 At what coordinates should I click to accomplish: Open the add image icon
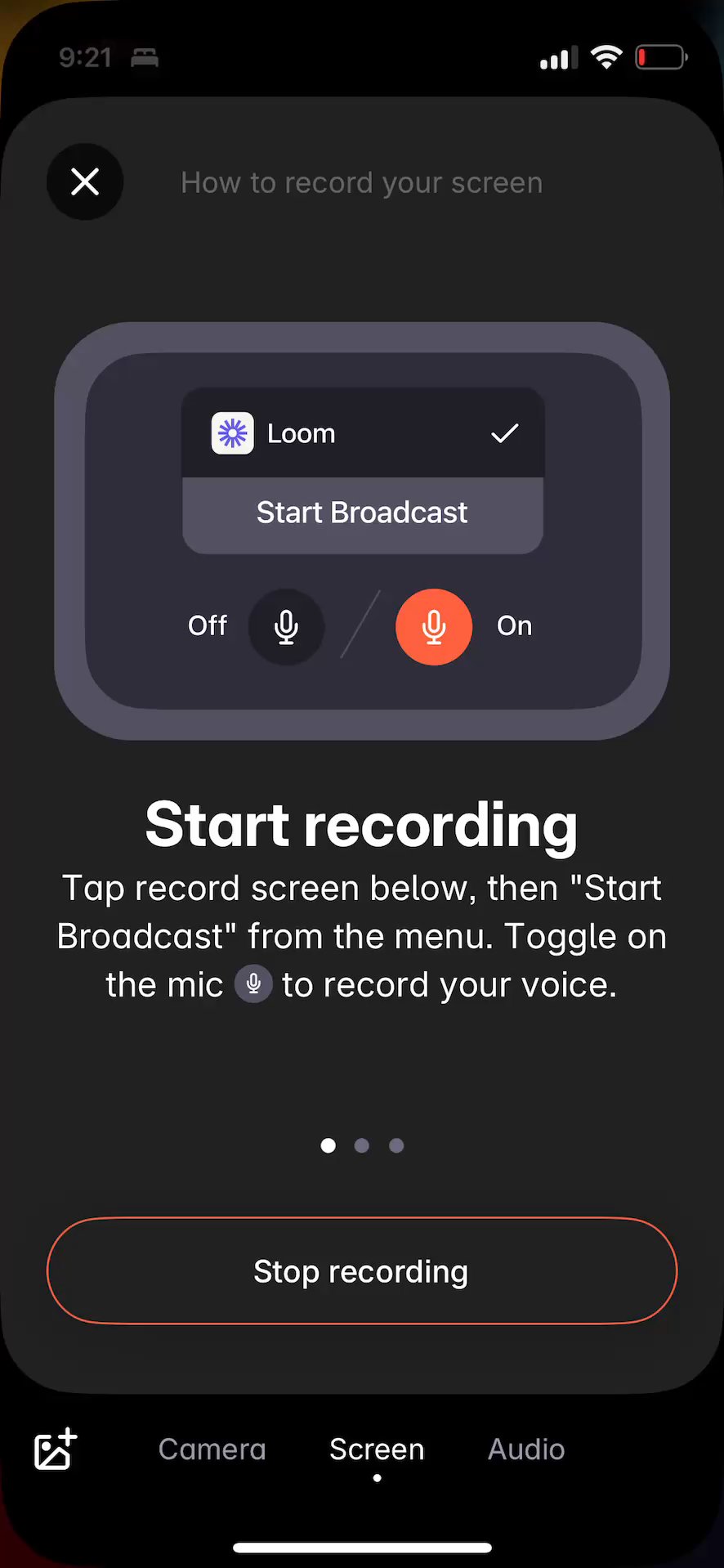tap(56, 1449)
